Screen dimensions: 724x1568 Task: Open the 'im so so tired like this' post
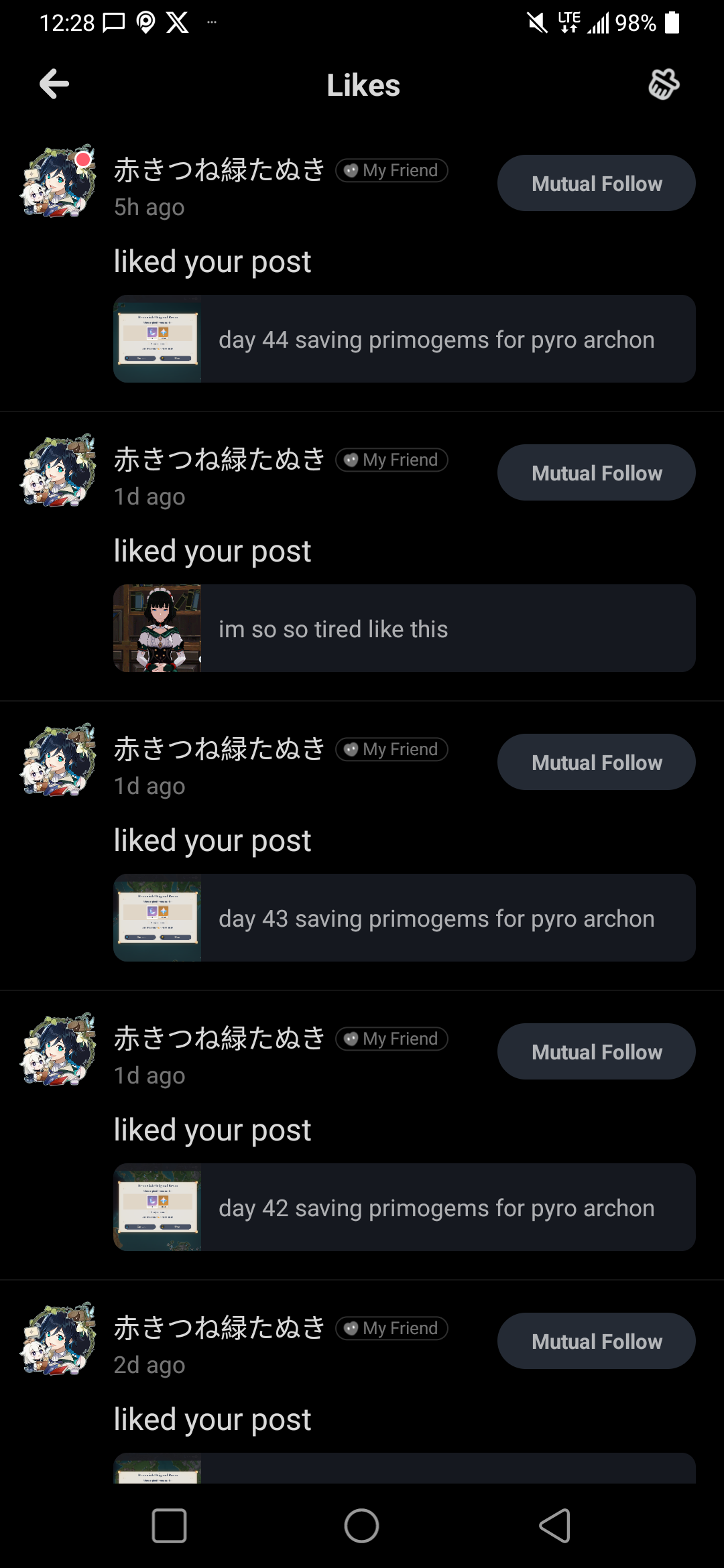(x=404, y=629)
